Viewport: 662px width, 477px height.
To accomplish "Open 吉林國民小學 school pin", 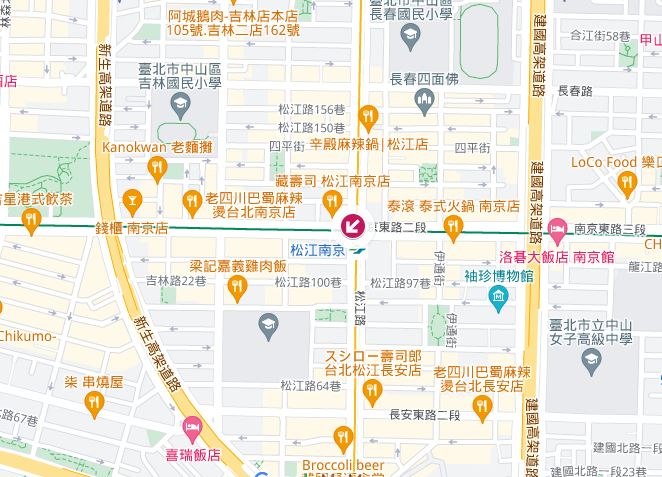I will click(x=179, y=103).
